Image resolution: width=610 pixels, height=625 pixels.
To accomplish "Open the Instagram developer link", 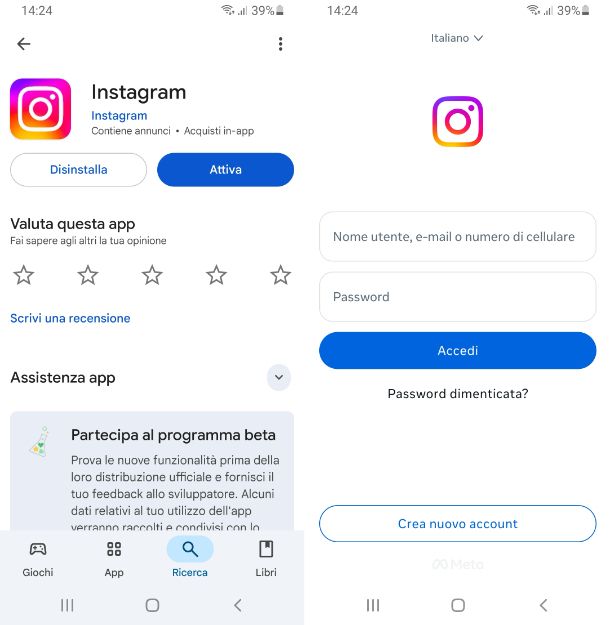I will coord(119,116).
